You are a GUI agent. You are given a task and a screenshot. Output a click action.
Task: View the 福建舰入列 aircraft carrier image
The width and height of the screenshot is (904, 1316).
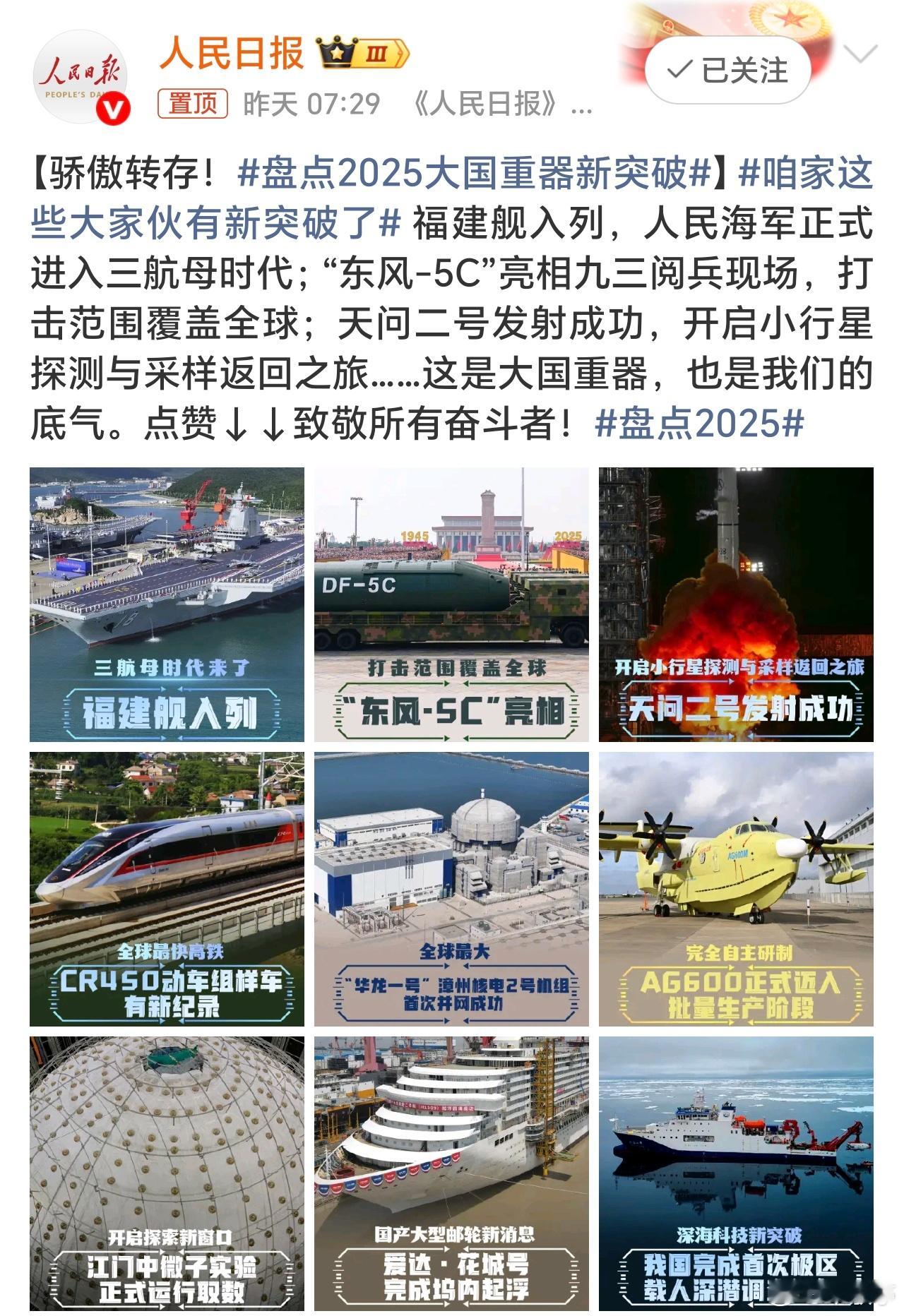[168, 604]
